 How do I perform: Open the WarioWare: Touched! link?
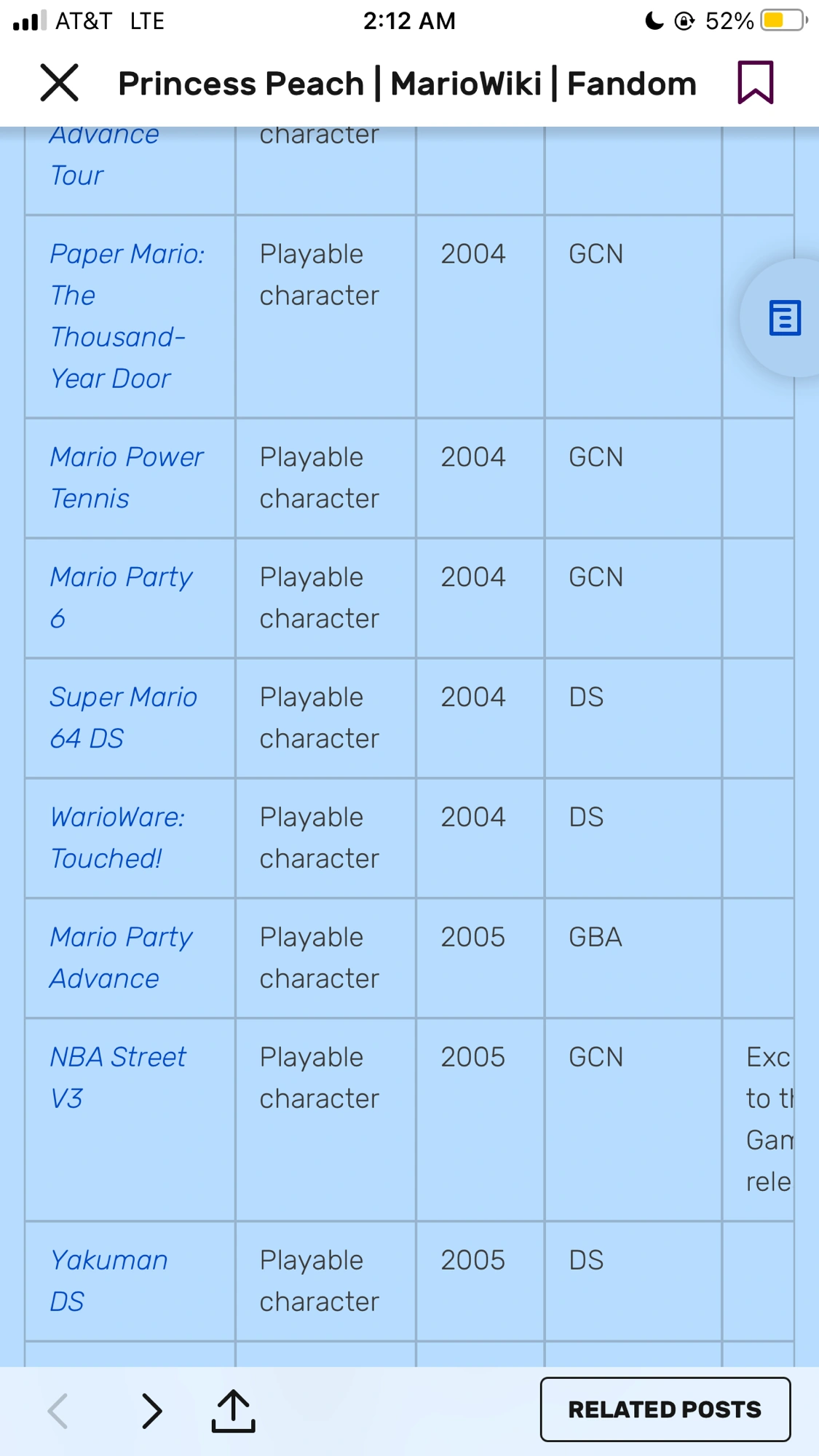pyautogui.click(x=116, y=837)
